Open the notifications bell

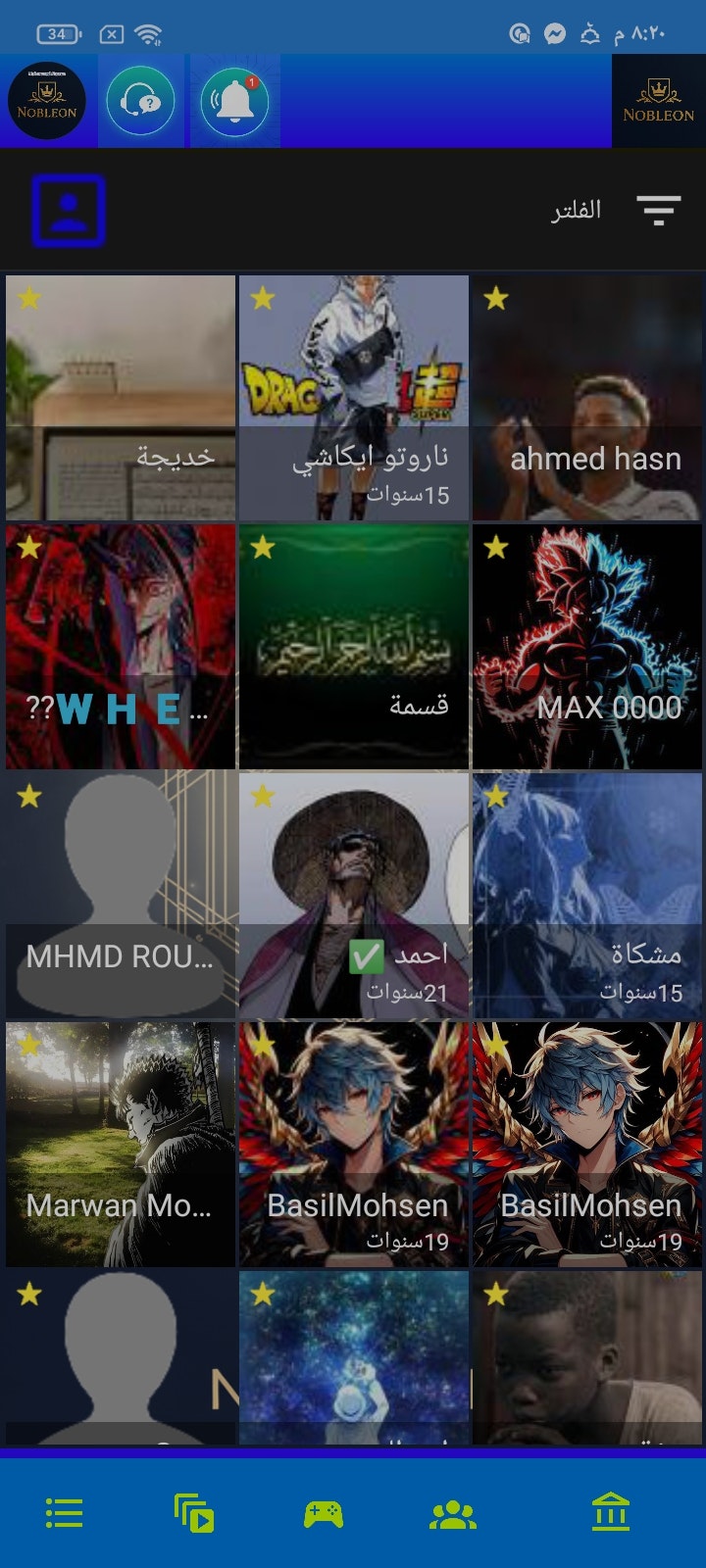[x=234, y=101]
